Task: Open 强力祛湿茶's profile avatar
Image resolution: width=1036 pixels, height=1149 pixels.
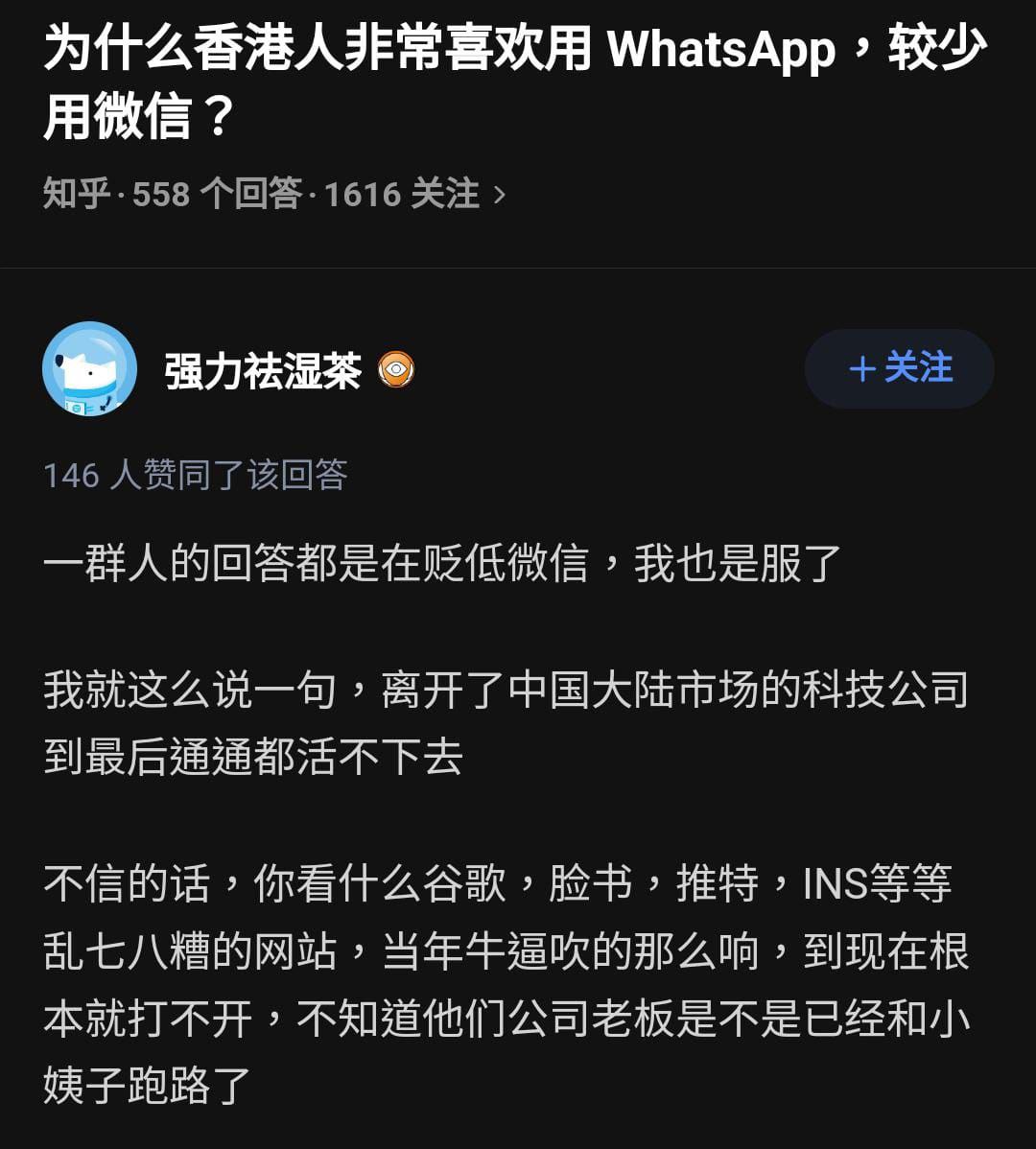Action: (90, 369)
